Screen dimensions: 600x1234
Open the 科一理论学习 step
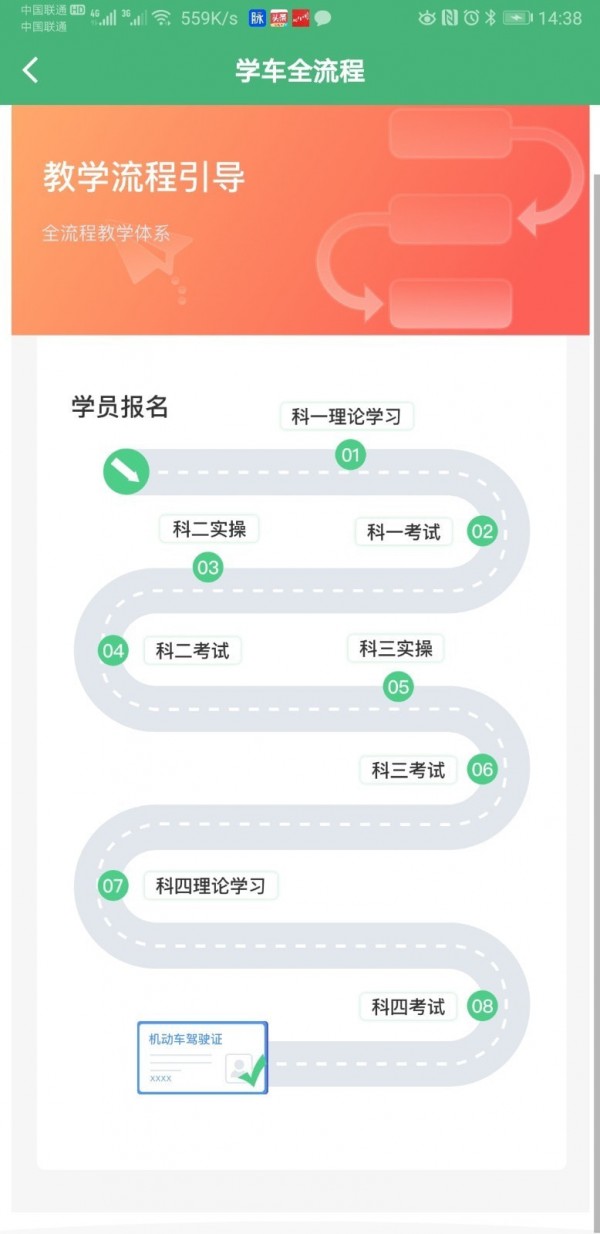click(346, 417)
